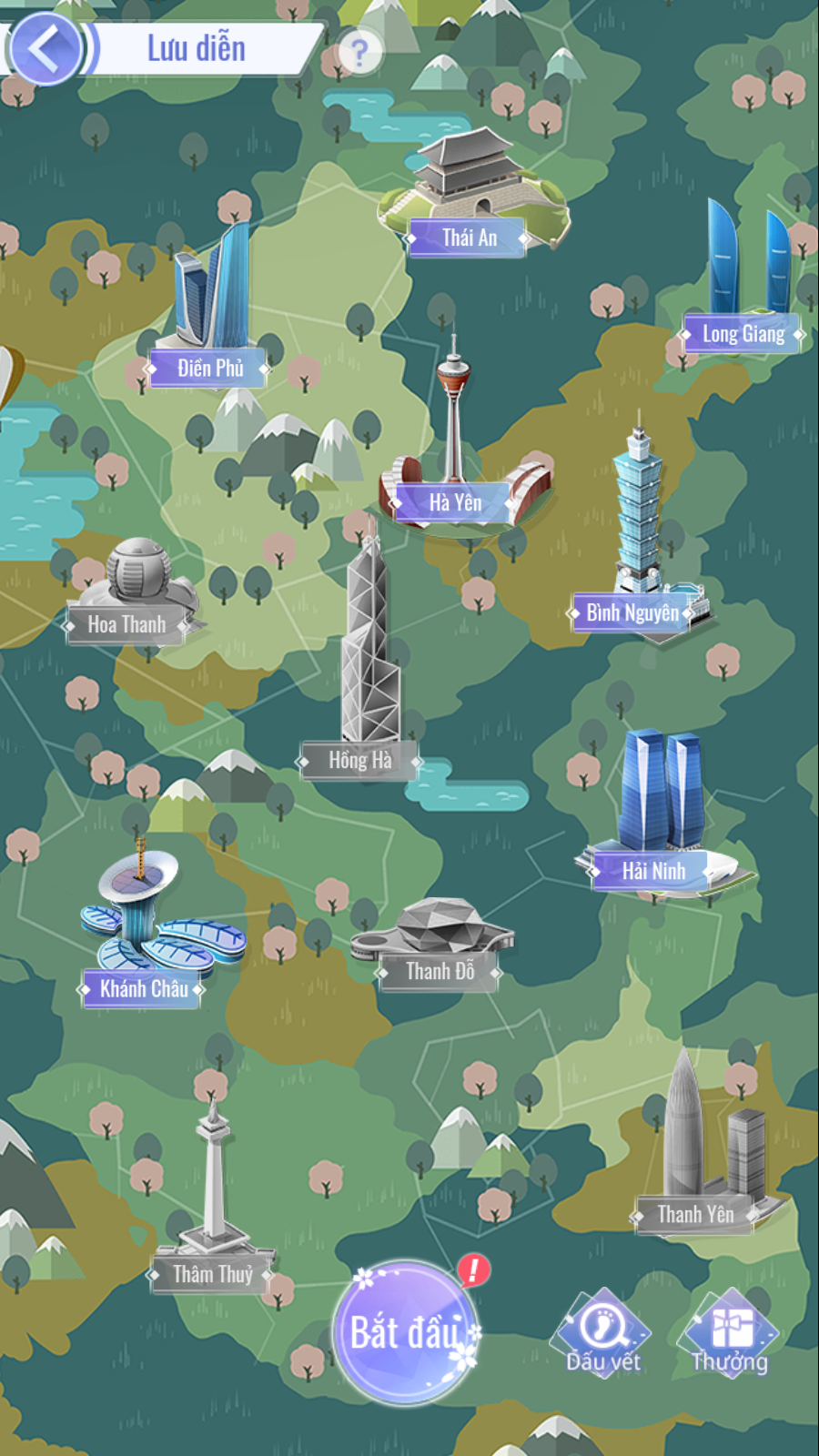Open the Hồng Hà building

tap(360, 760)
